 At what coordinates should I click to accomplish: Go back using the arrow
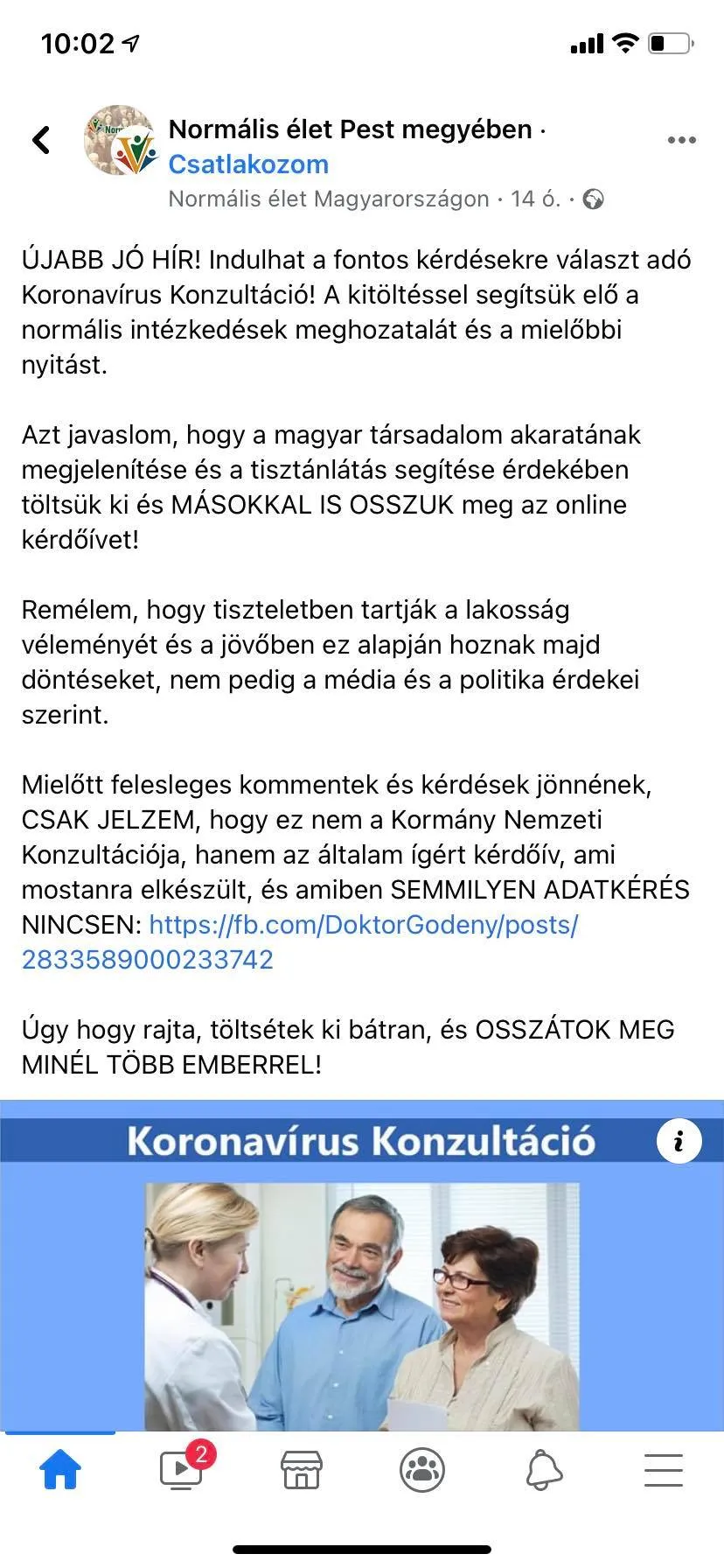(41, 140)
